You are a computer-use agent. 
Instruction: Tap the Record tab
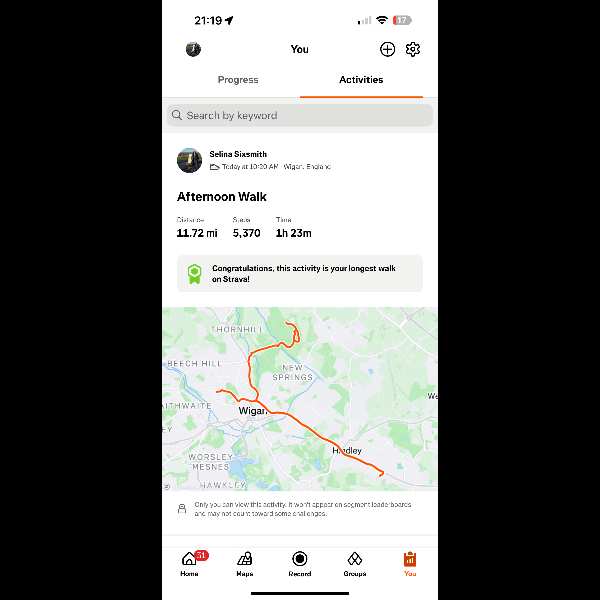click(300, 563)
